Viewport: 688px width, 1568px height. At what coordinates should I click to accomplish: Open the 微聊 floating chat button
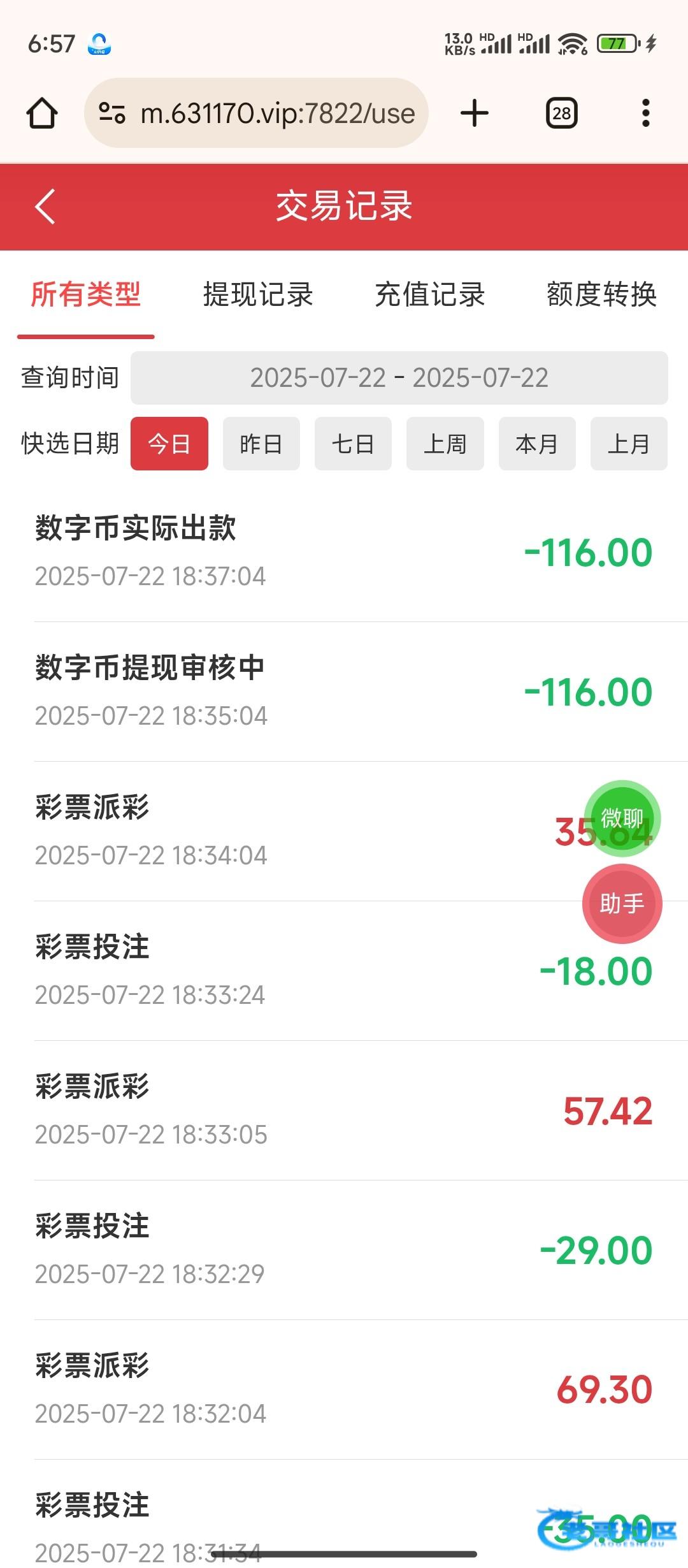pyautogui.click(x=622, y=818)
